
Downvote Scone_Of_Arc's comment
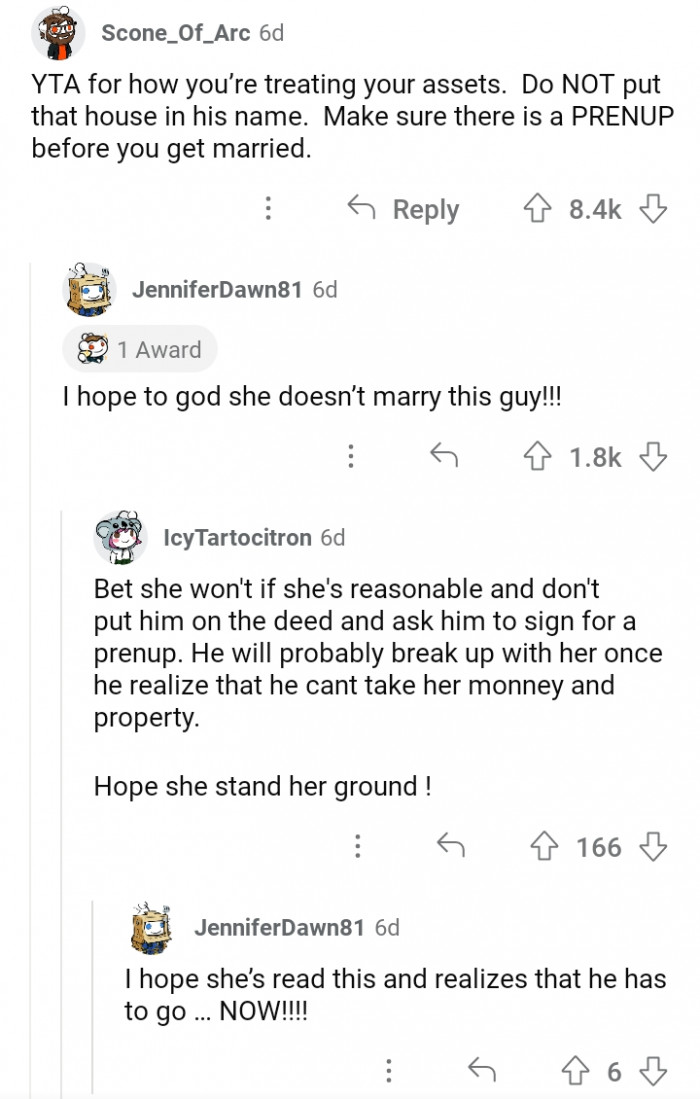pyautogui.click(x=653, y=209)
